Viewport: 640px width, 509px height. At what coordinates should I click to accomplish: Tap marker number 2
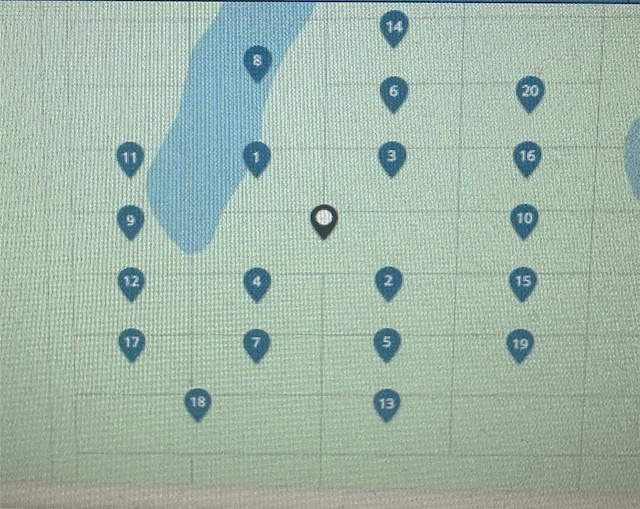pyautogui.click(x=388, y=281)
